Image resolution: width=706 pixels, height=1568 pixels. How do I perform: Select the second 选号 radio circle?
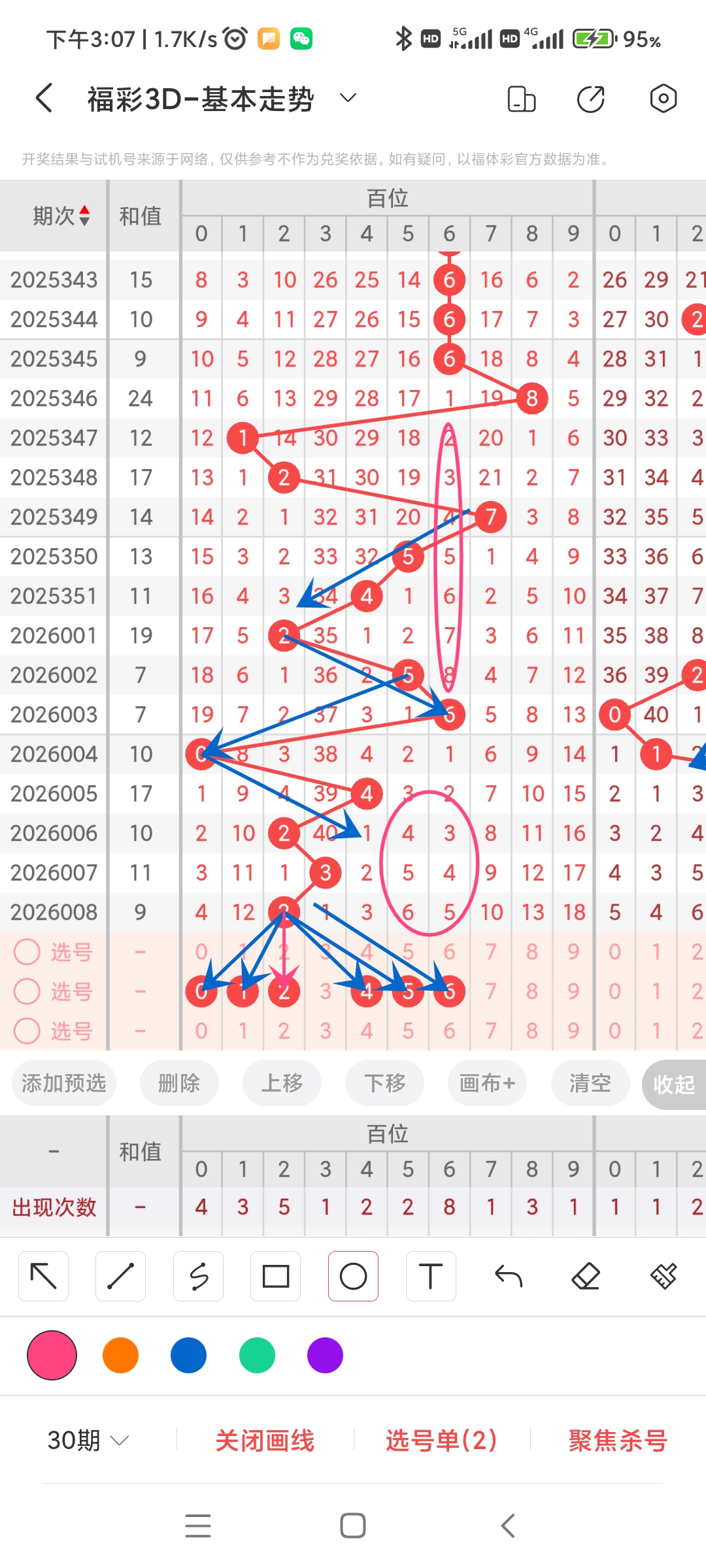click(x=27, y=992)
